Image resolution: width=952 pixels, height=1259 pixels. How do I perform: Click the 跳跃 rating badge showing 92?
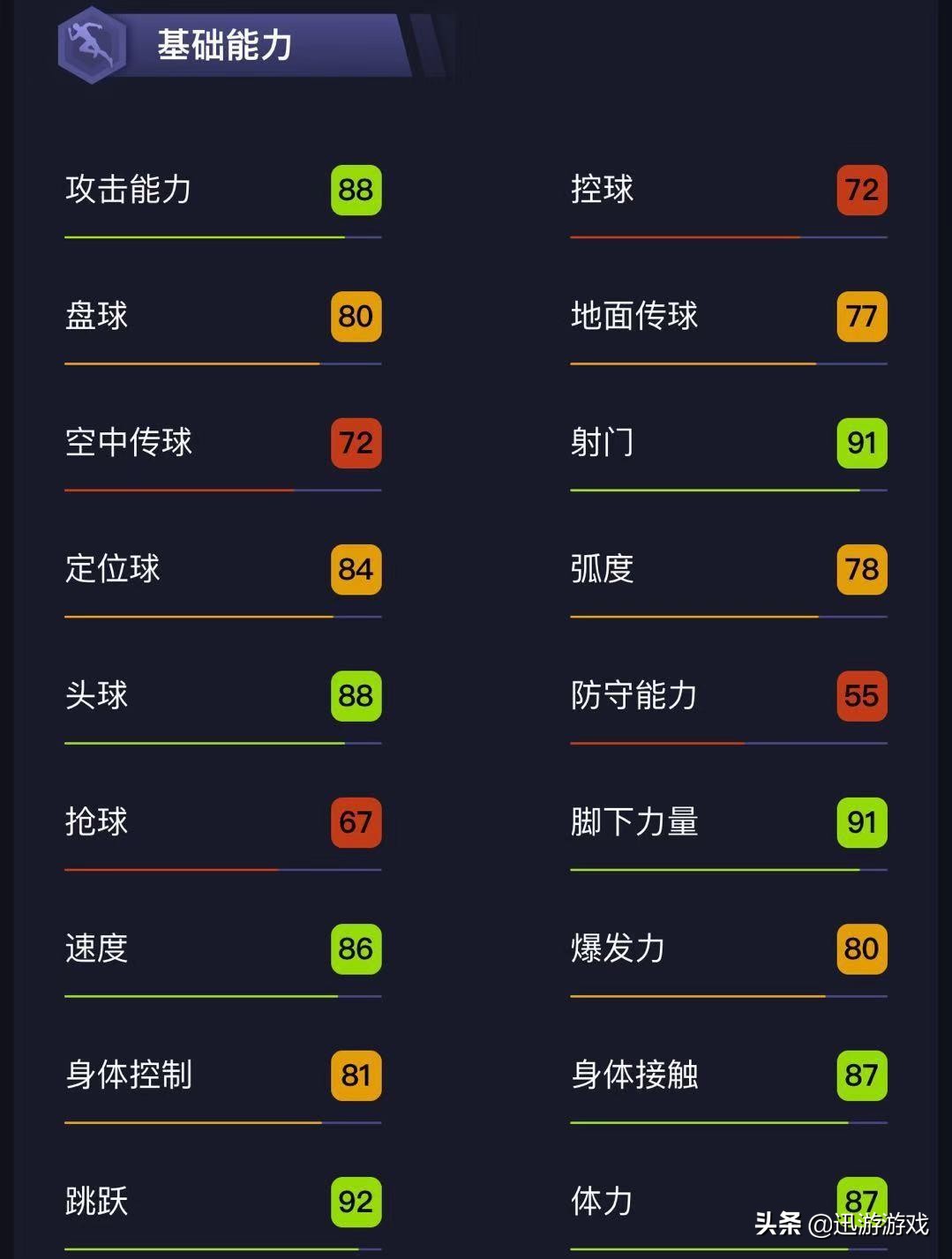click(355, 1201)
